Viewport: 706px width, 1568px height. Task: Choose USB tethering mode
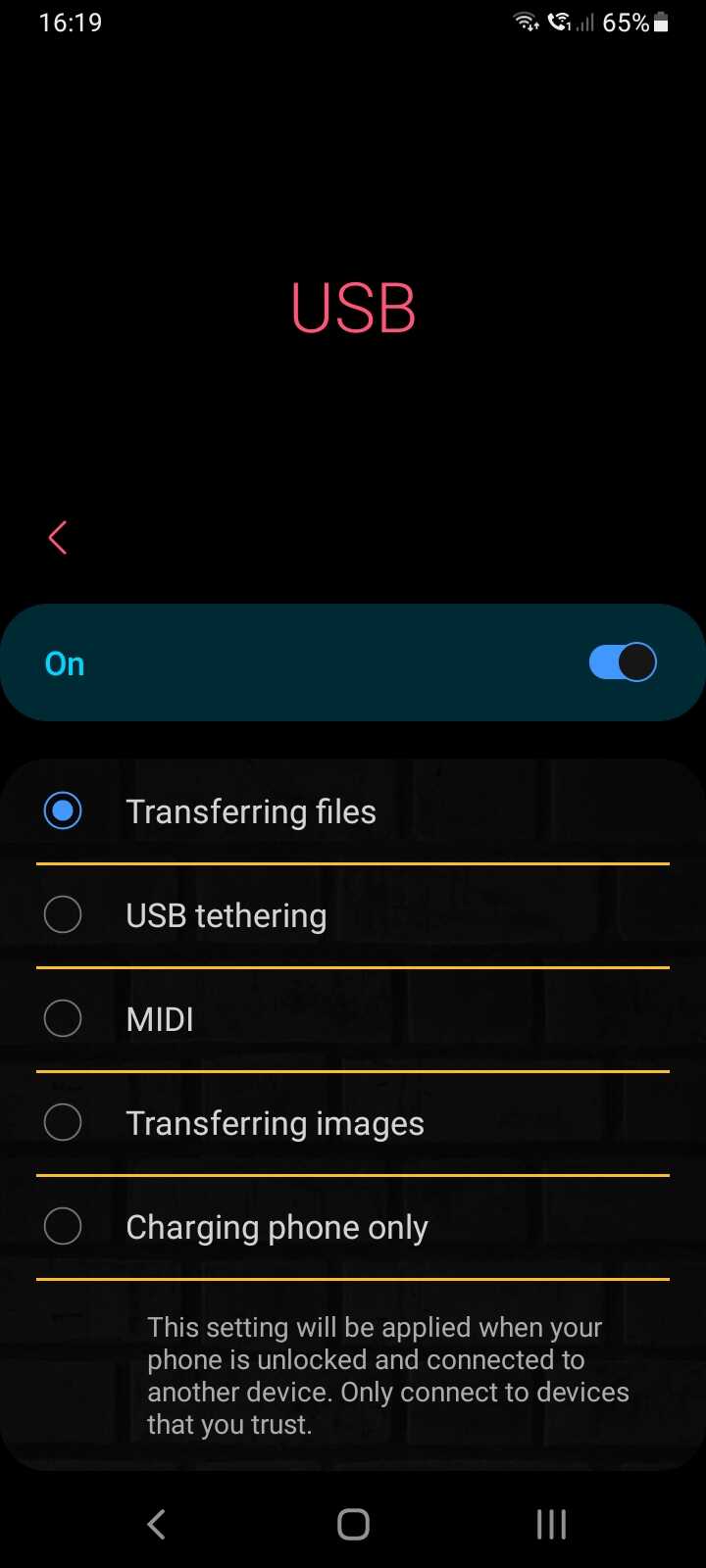(x=353, y=915)
